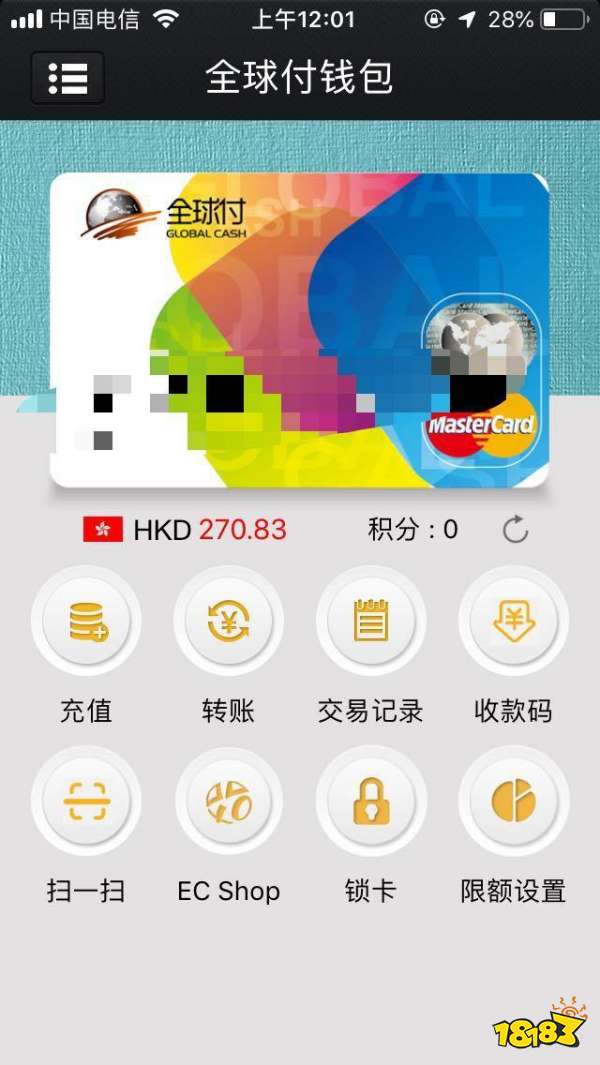The image size is (600, 1065).
Task: Open the drawer menu button
Action: 68,77
